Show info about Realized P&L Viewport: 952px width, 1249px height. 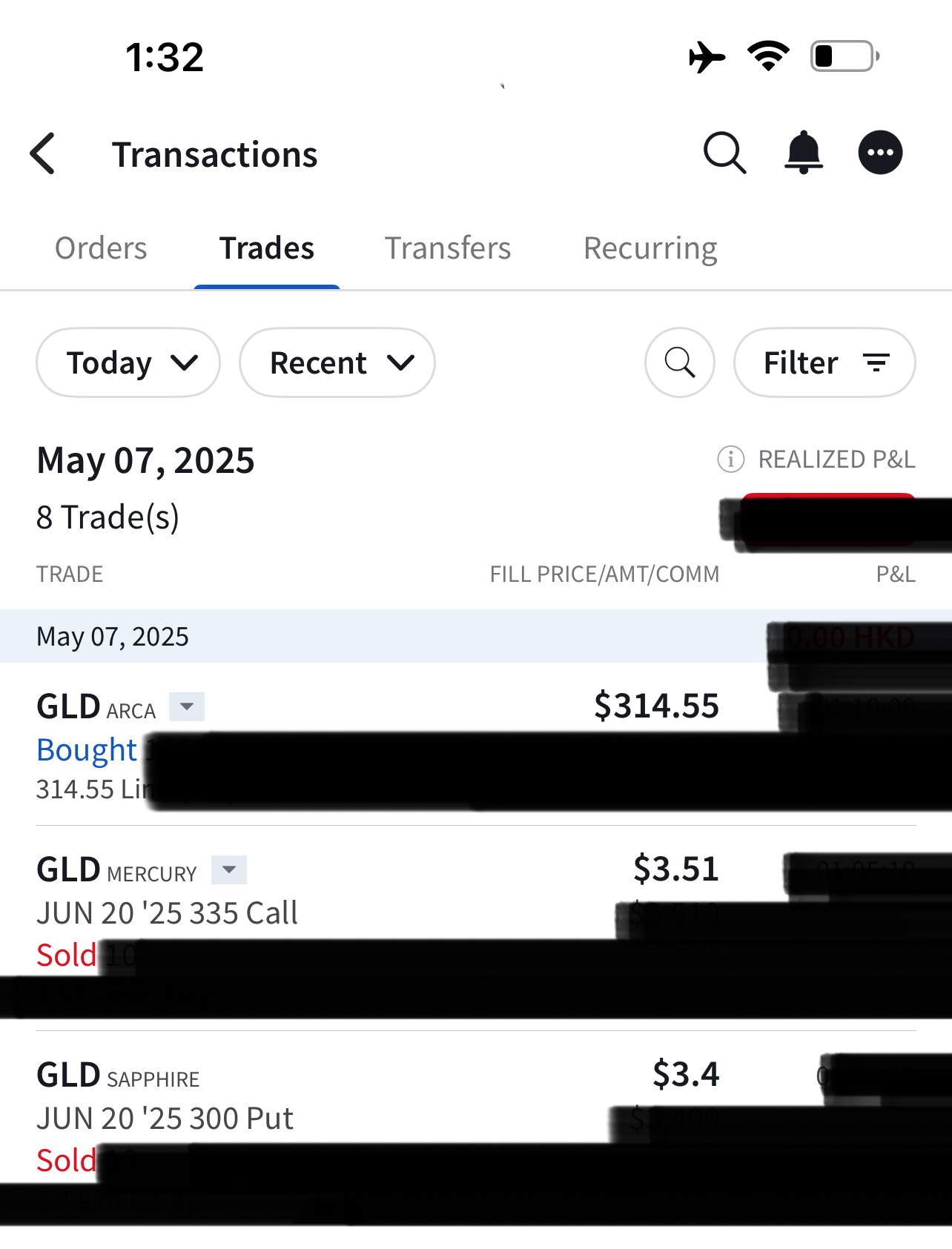tap(730, 460)
